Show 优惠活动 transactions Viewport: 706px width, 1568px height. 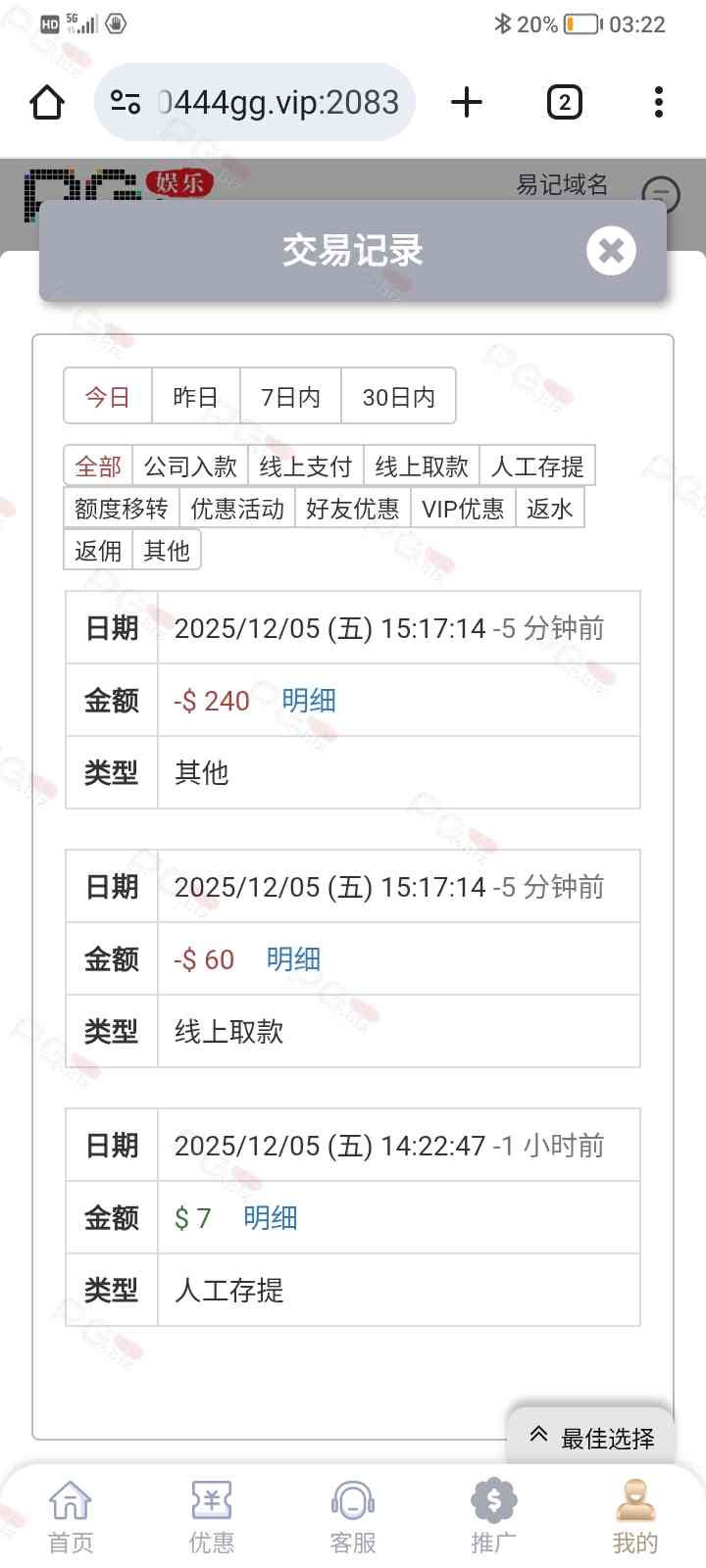[x=237, y=509]
